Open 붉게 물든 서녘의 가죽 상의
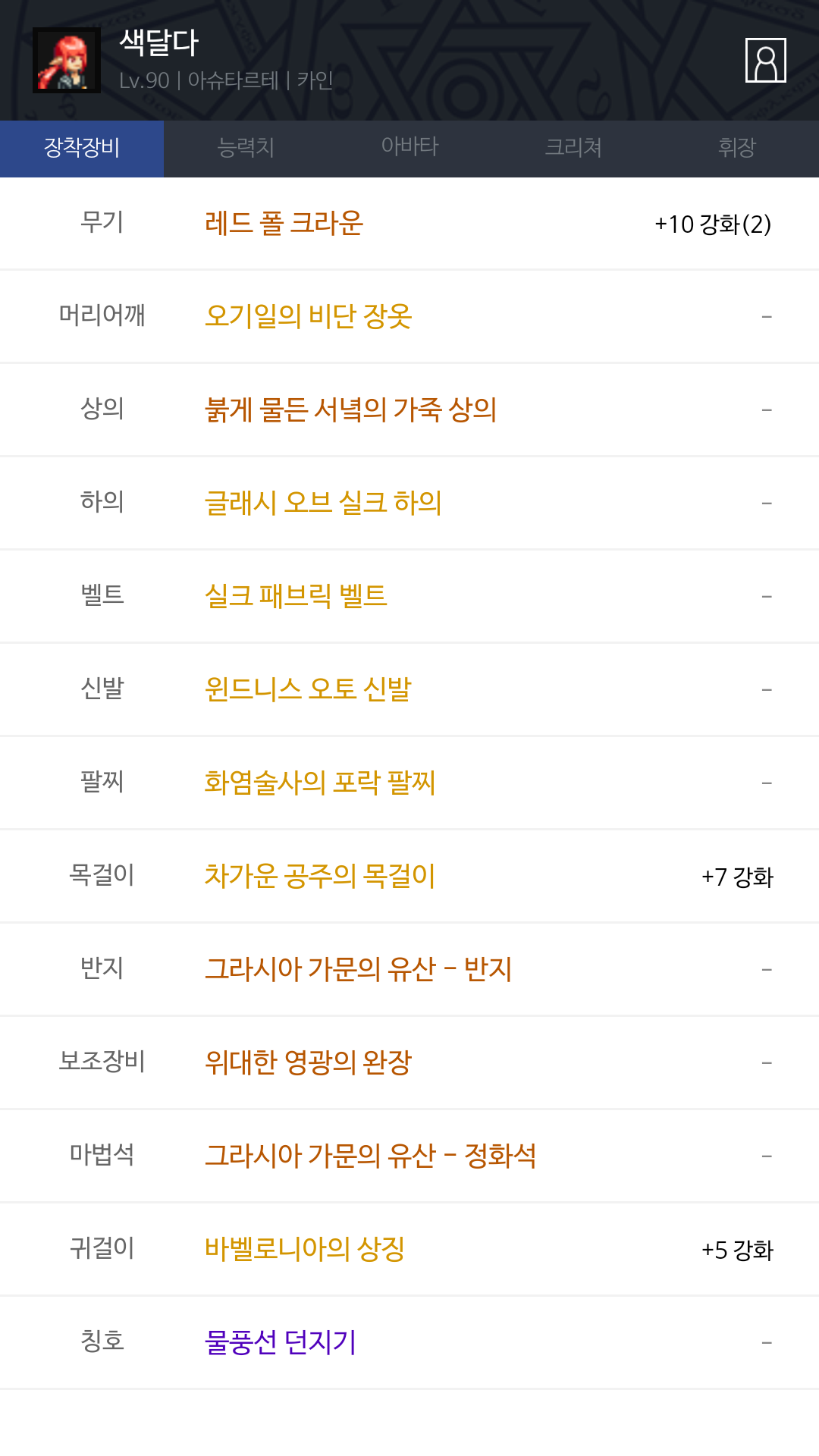Viewport: 819px width, 1456px height. [351, 409]
